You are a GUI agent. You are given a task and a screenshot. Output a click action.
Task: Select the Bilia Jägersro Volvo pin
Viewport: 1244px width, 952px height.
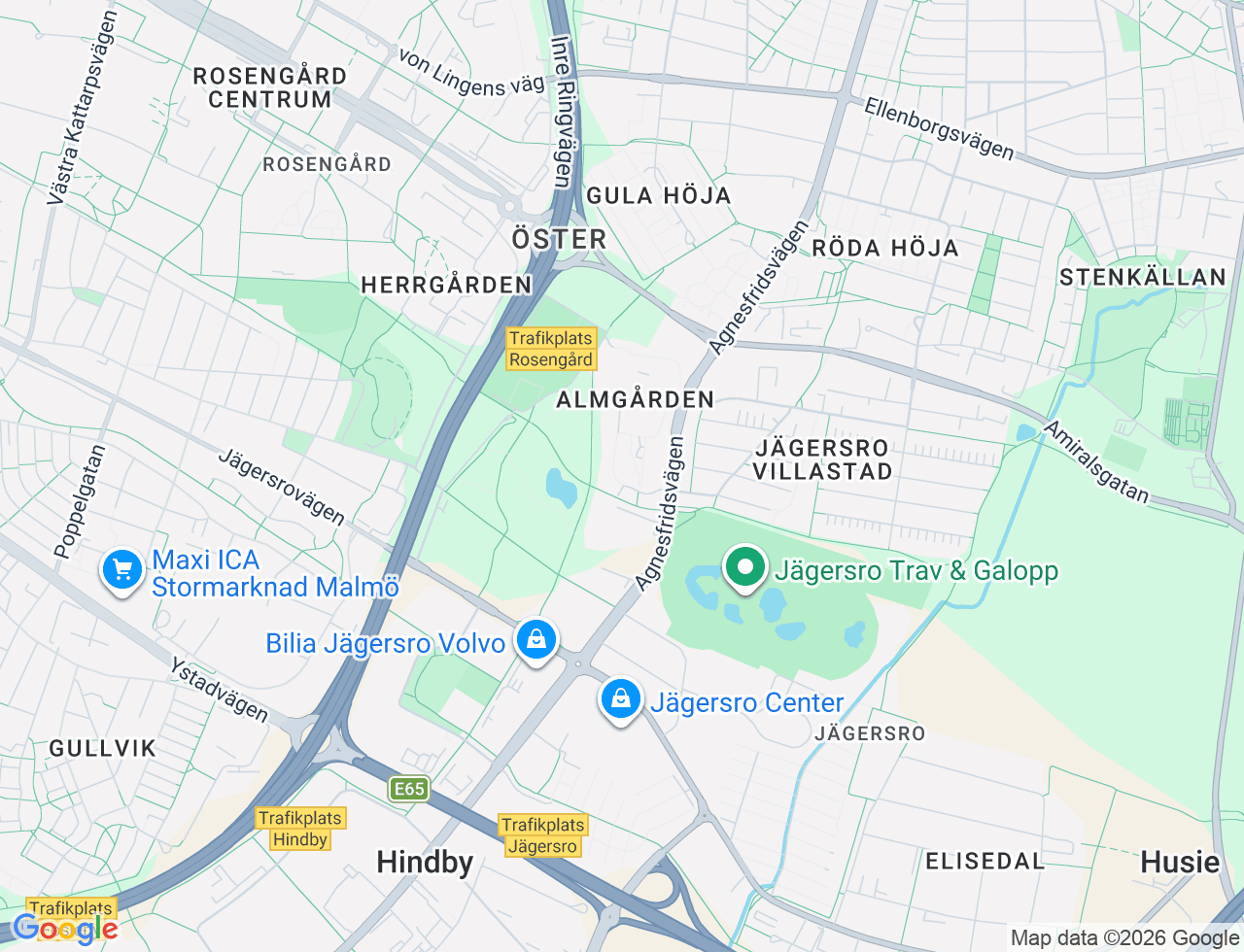tap(536, 640)
